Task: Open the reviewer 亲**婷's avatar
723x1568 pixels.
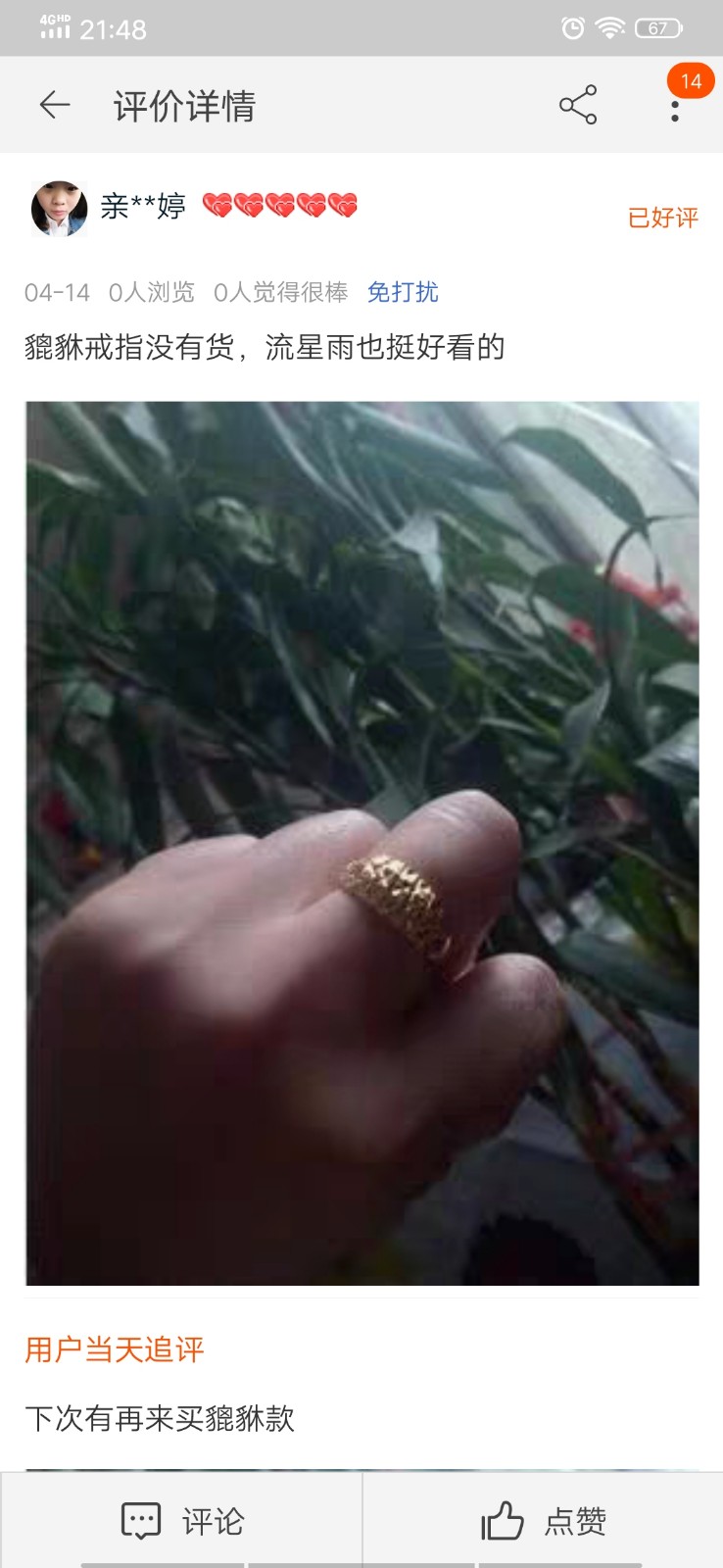Action: tap(59, 208)
